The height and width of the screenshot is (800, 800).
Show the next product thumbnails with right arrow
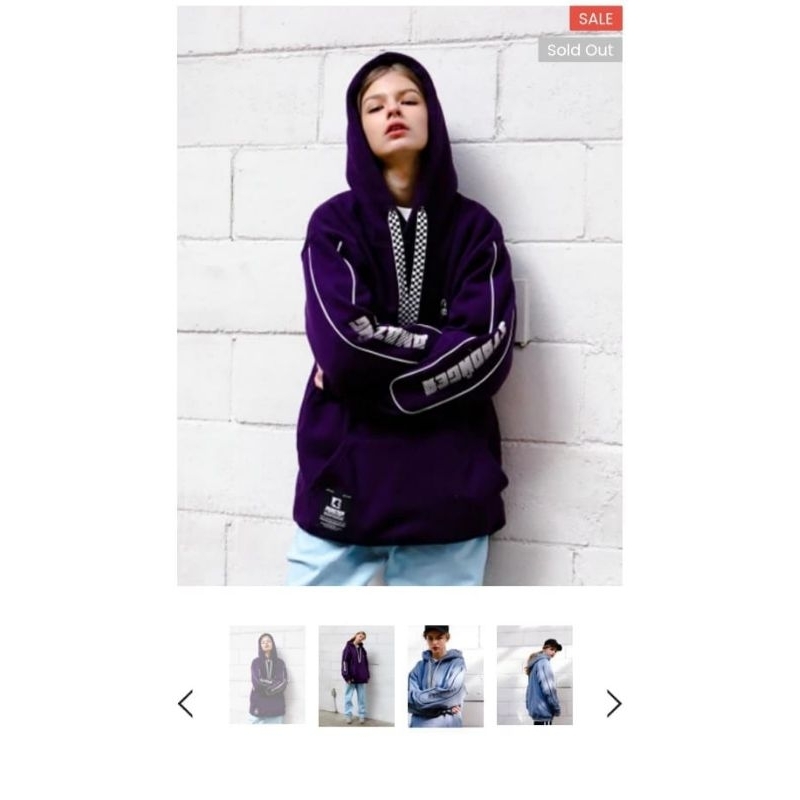[x=613, y=704]
